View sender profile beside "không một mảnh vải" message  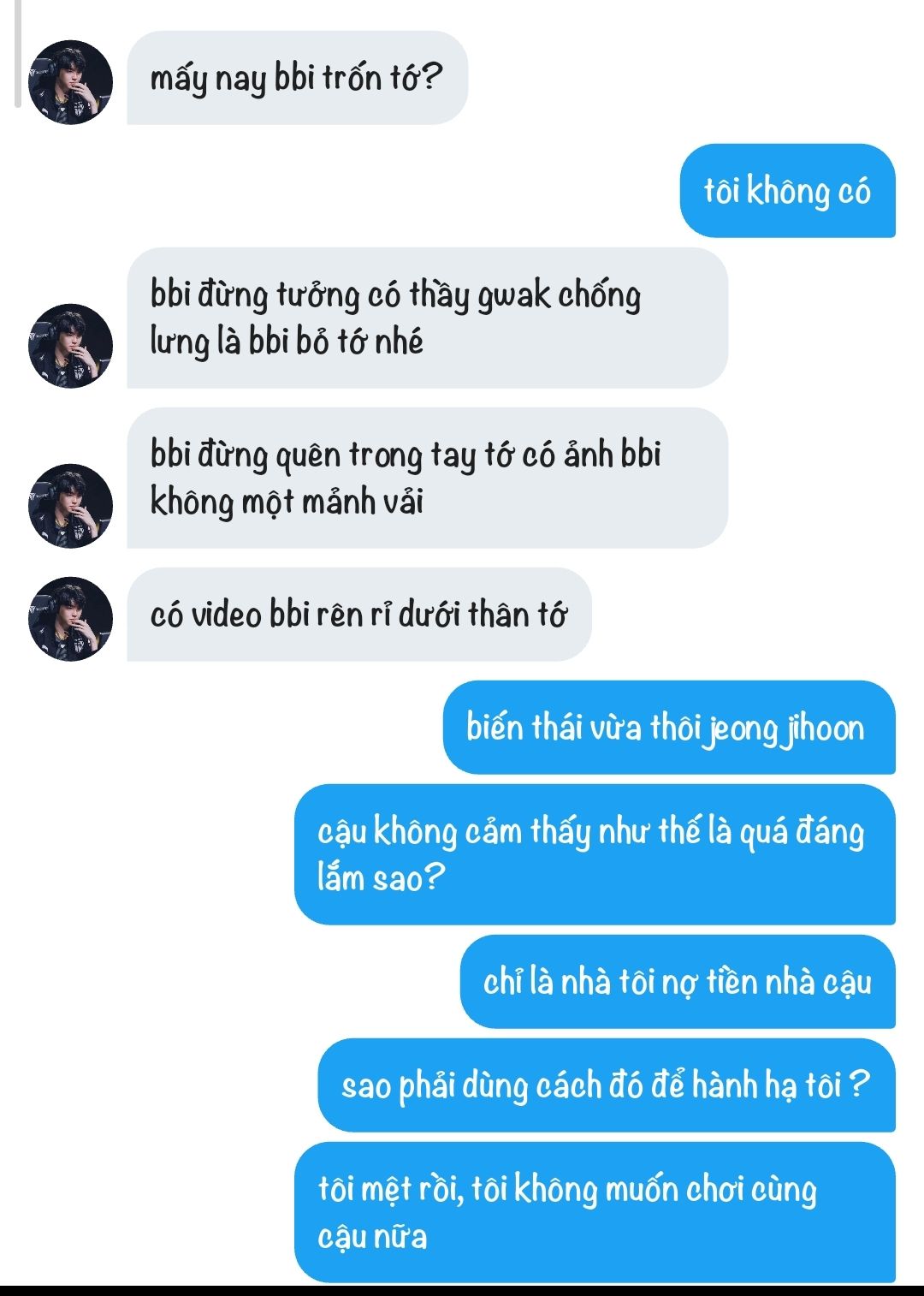coord(70,506)
